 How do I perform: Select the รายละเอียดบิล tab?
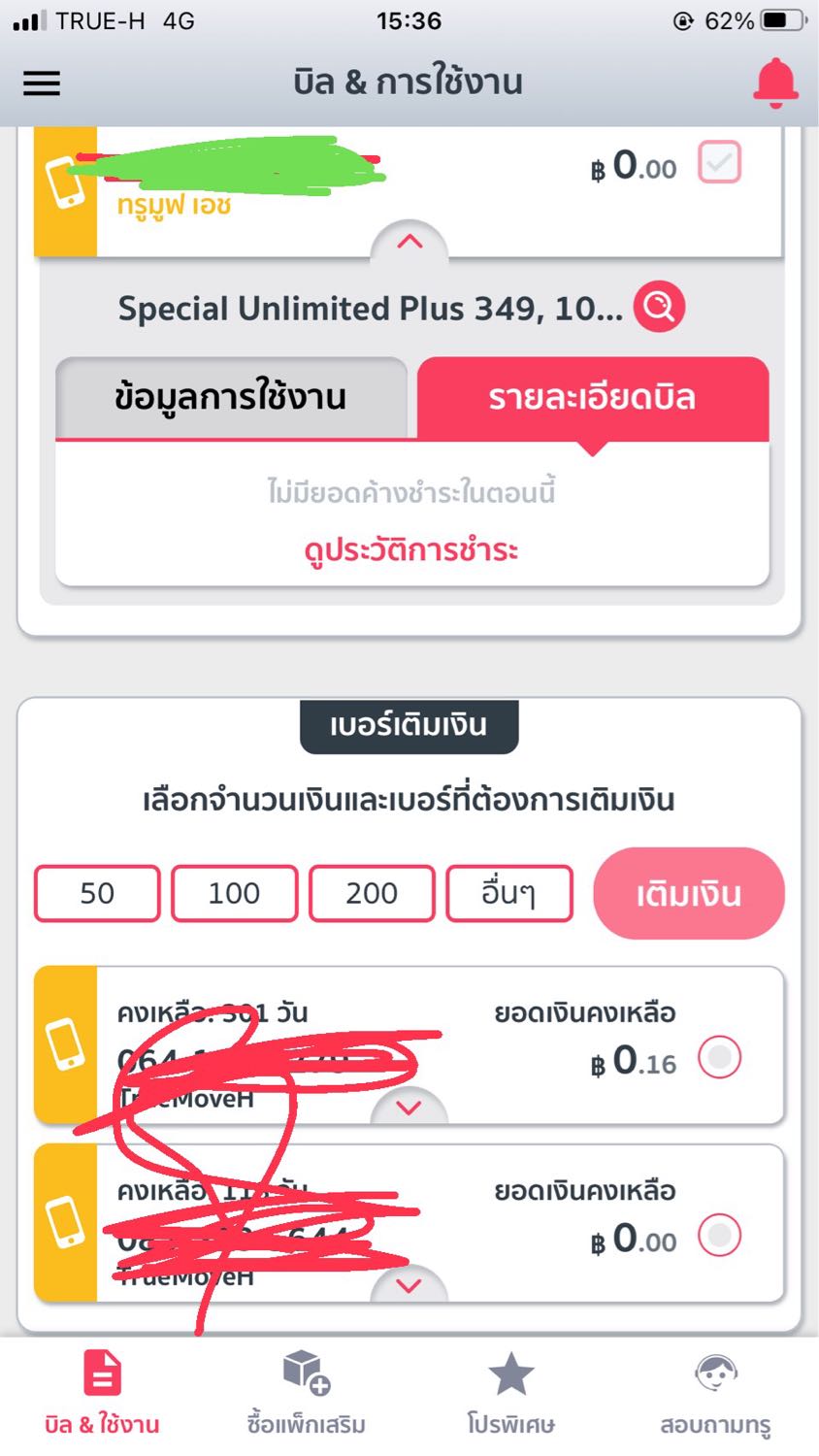click(592, 398)
